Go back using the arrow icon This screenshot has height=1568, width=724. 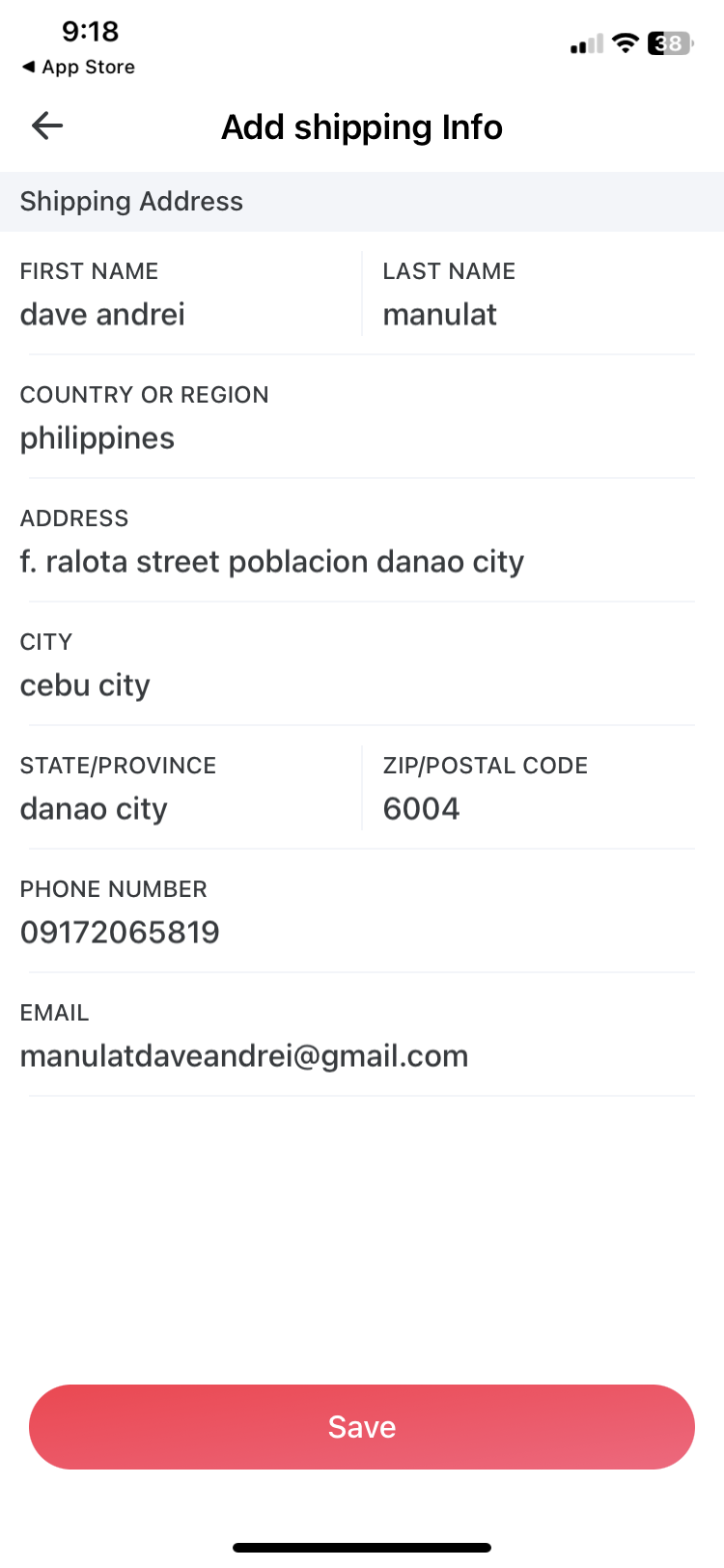[47, 126]
